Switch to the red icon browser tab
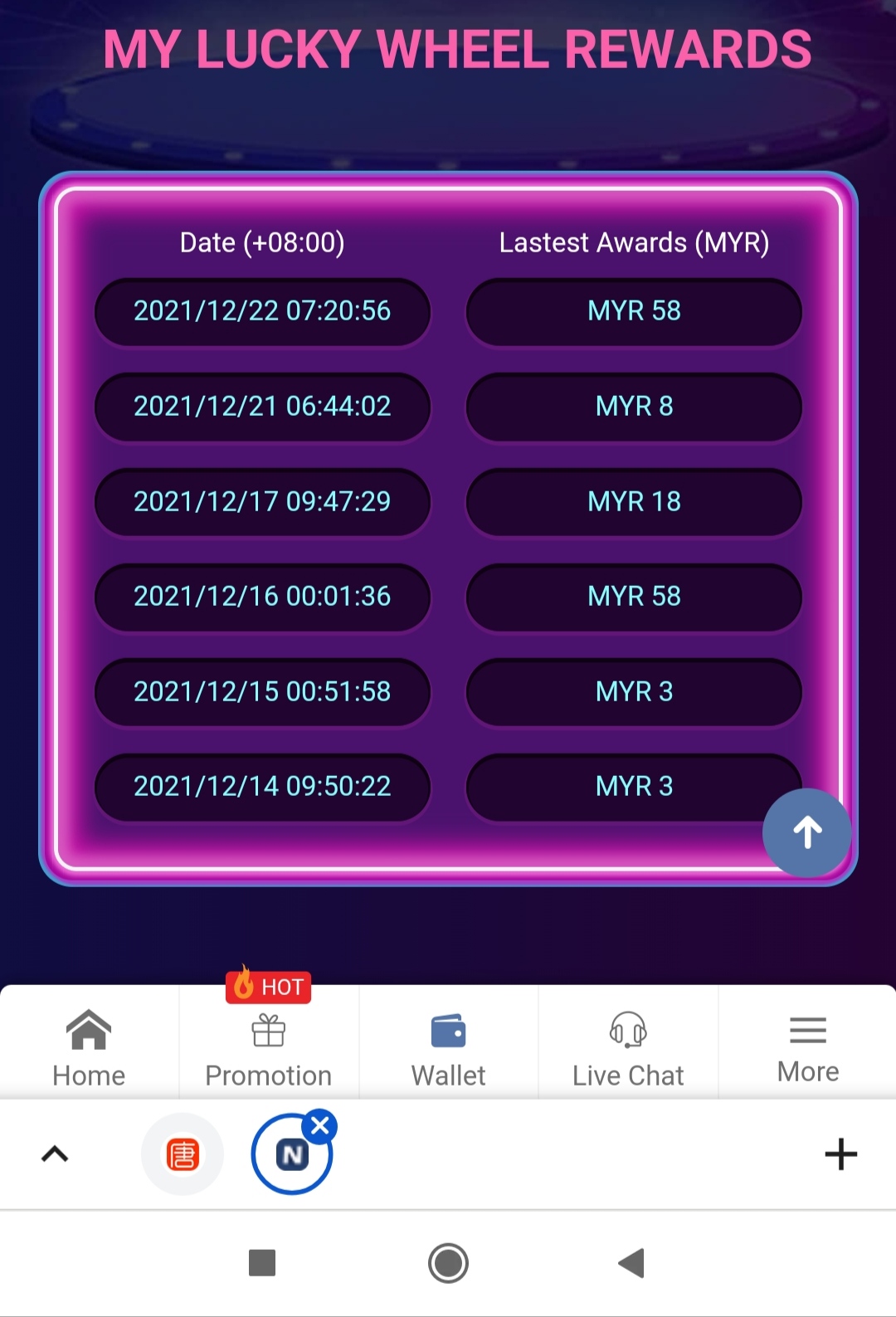 (x=183, y=1154)
